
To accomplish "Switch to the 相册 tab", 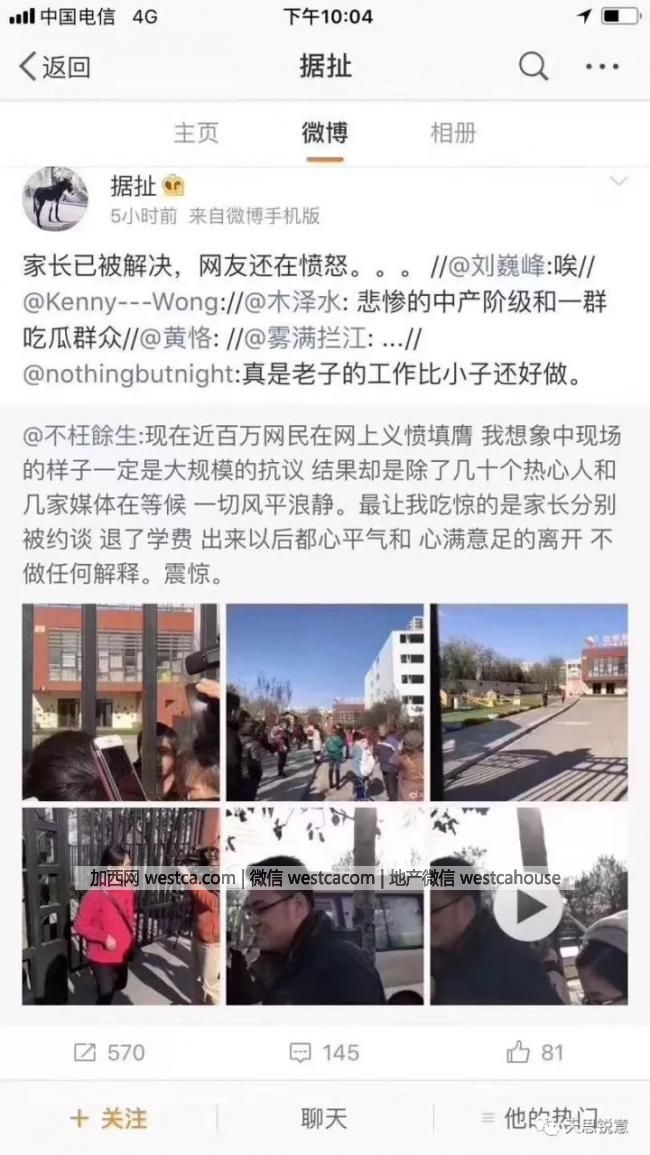I will point(453,133).
